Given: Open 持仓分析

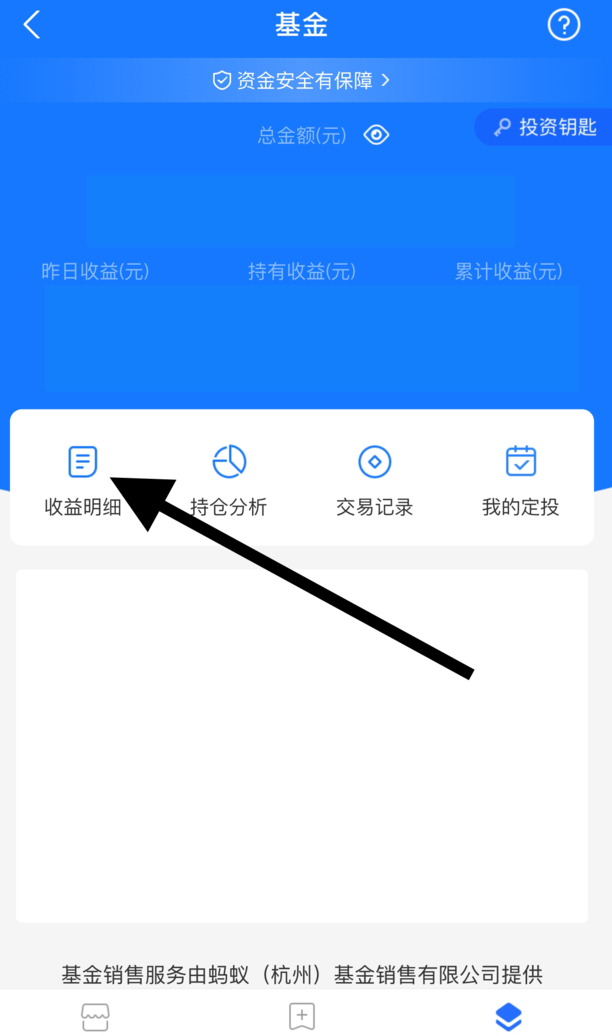Looking at the screenshot, I should click(229, 478).
